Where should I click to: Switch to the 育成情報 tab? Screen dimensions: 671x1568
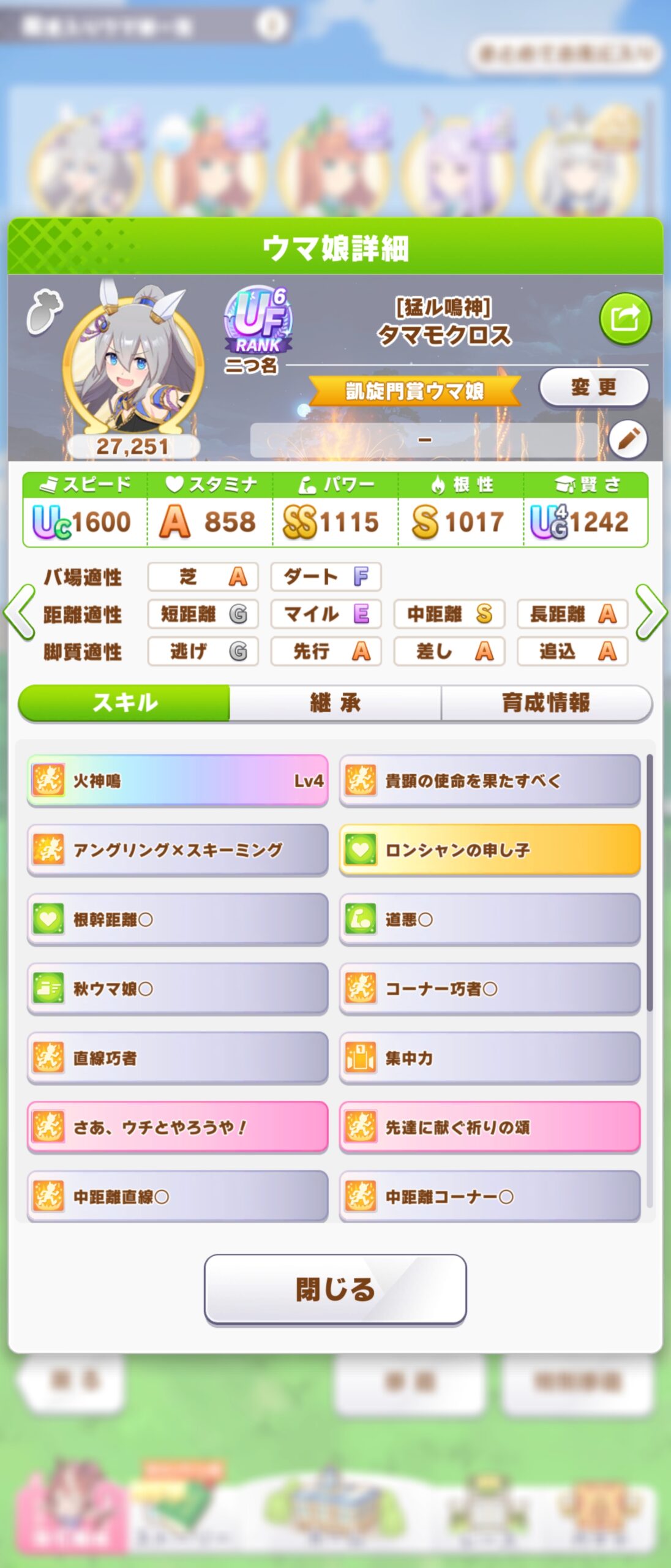tap(546, 703)
